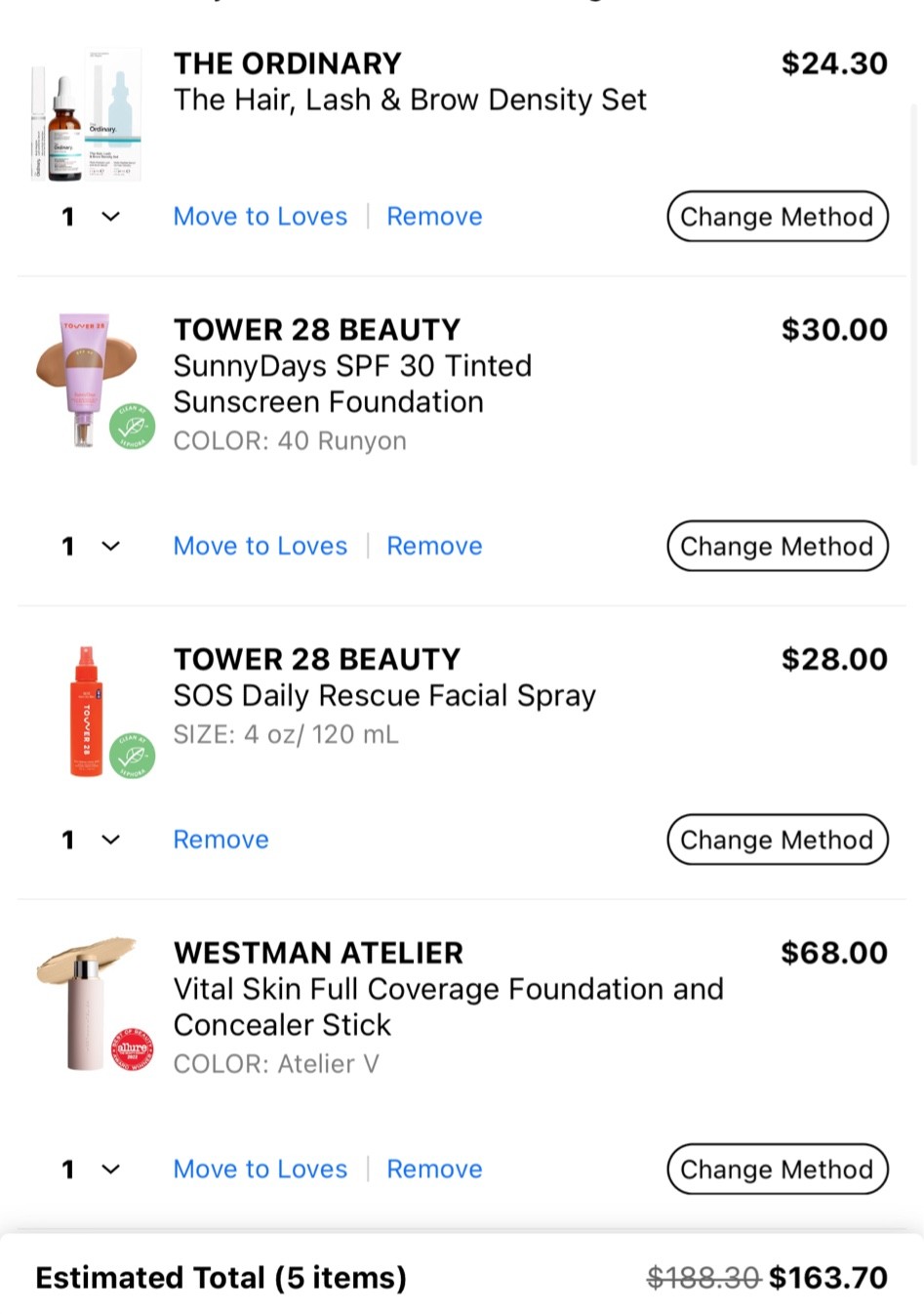This screenshot has height=1314, width=924.
Task: Remove the SunnyDays foundation from cart
Action: point(434,546)
